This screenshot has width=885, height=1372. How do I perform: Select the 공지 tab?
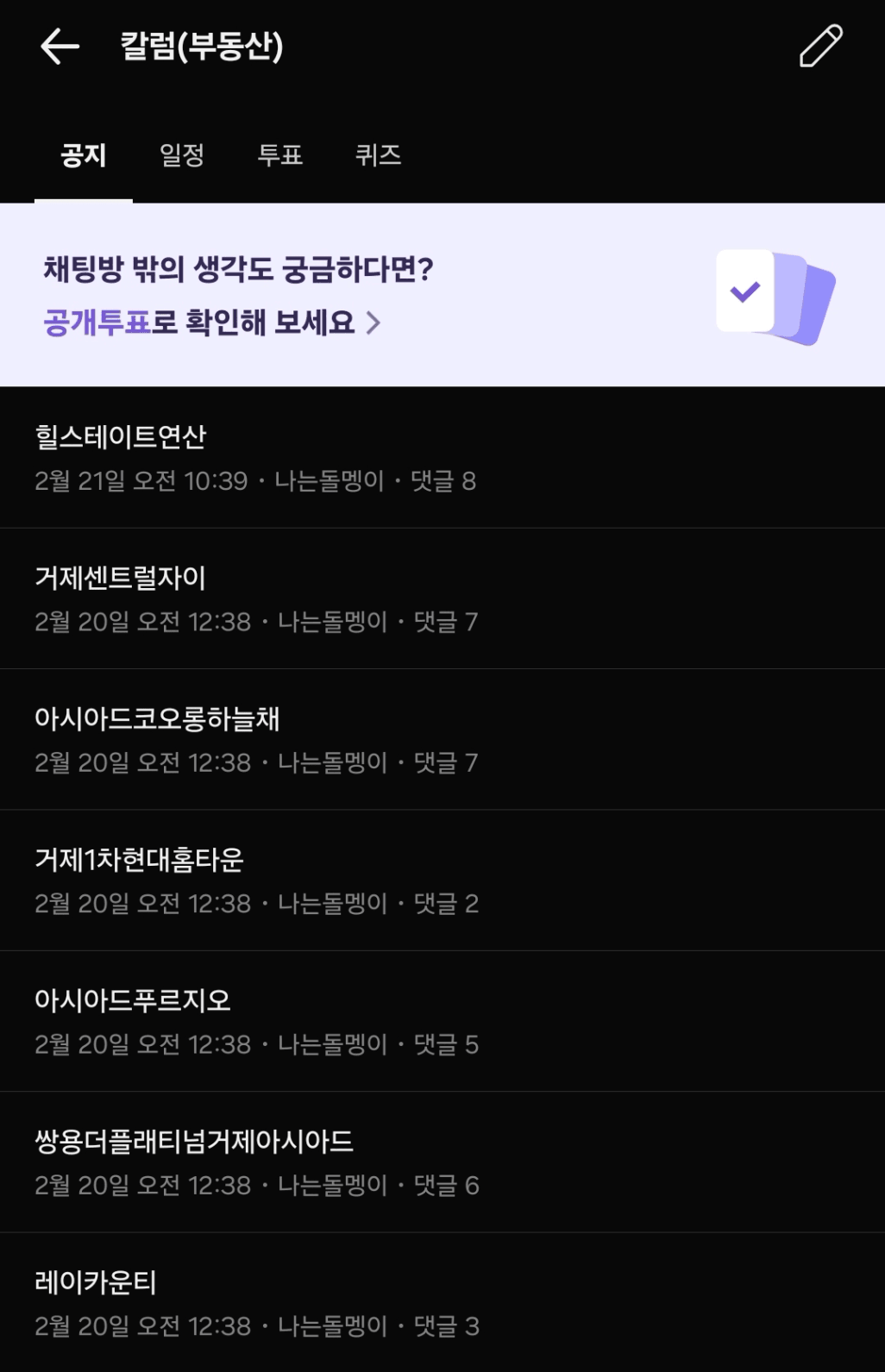tap(84, 156)
